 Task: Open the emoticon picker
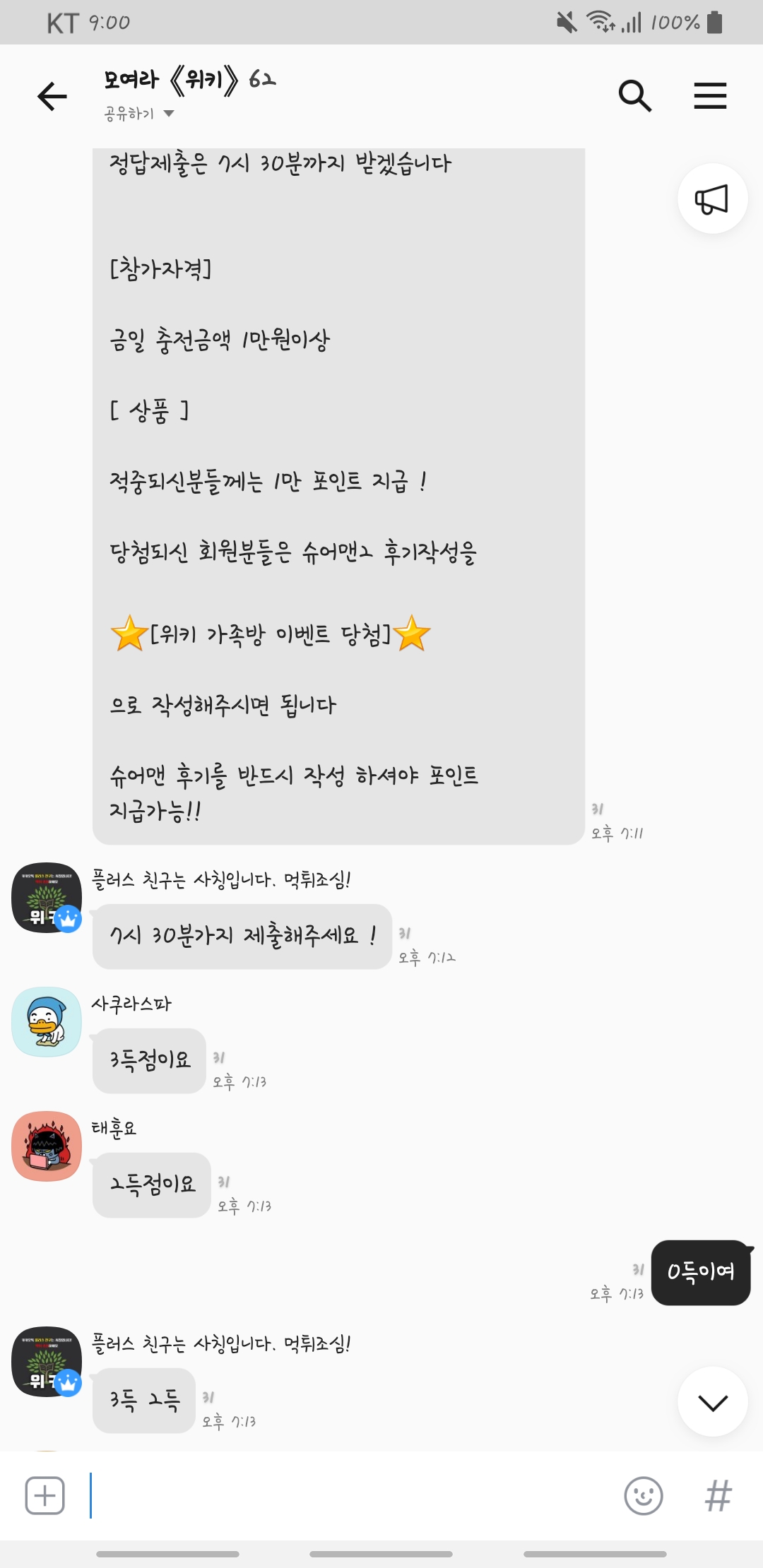pos(643,1495)
